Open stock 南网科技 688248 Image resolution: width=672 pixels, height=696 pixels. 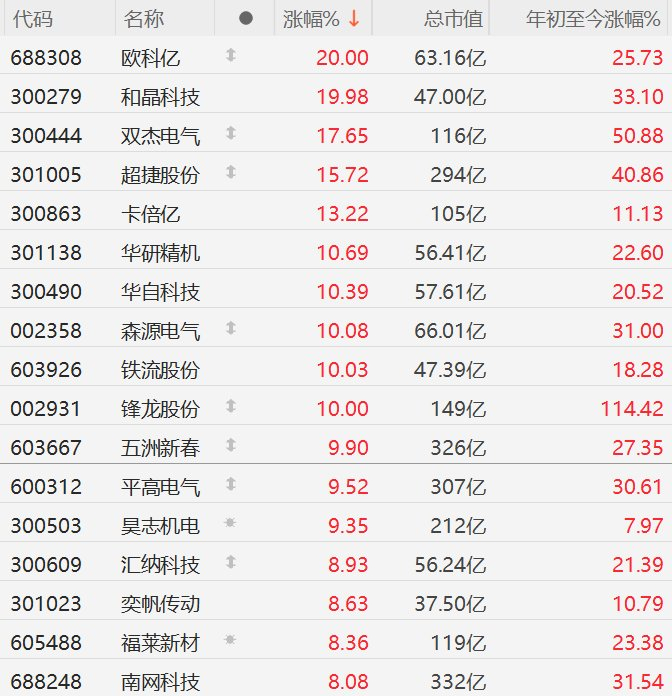pos(336,680)
